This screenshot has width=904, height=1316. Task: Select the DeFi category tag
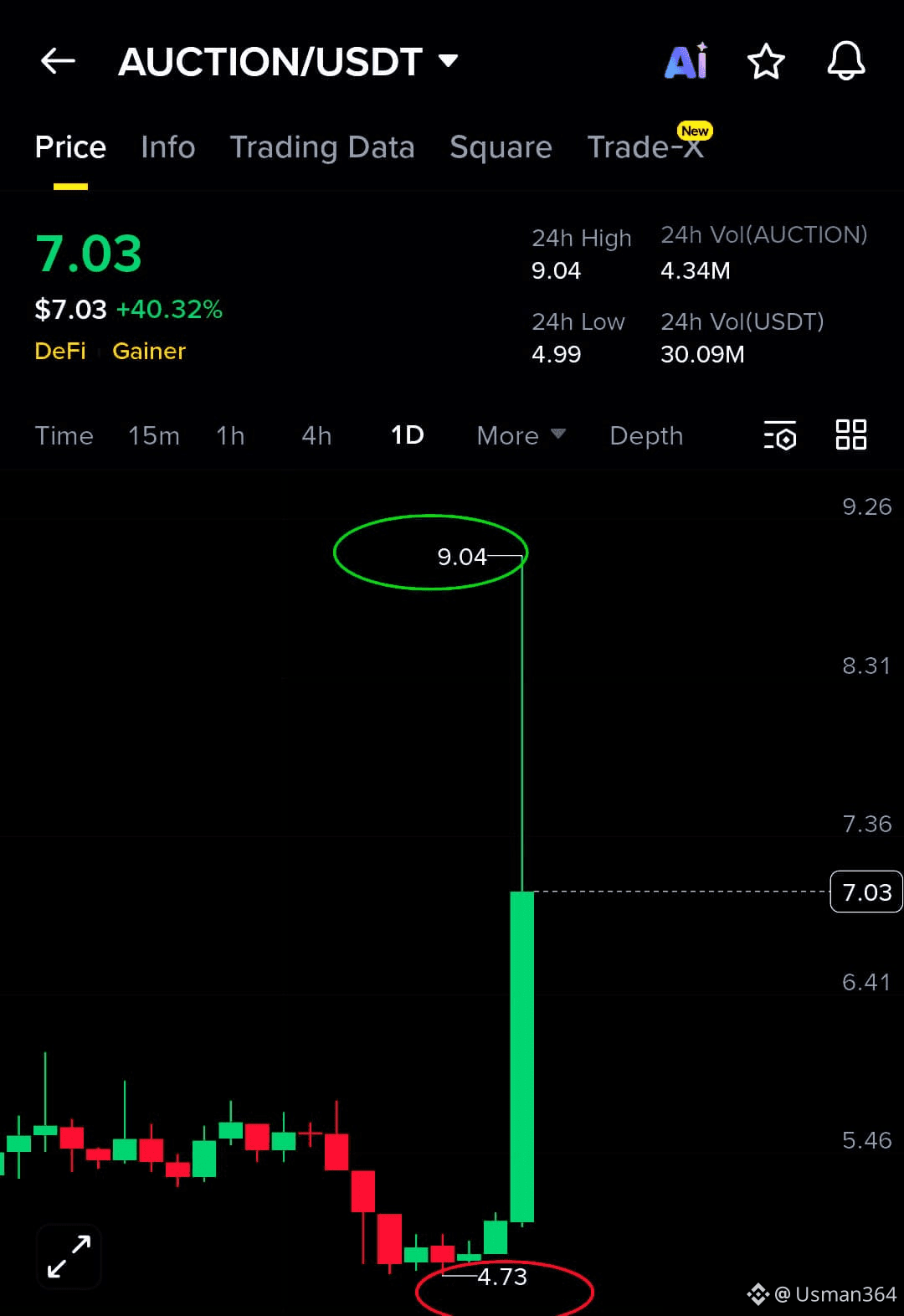(59, 351)
